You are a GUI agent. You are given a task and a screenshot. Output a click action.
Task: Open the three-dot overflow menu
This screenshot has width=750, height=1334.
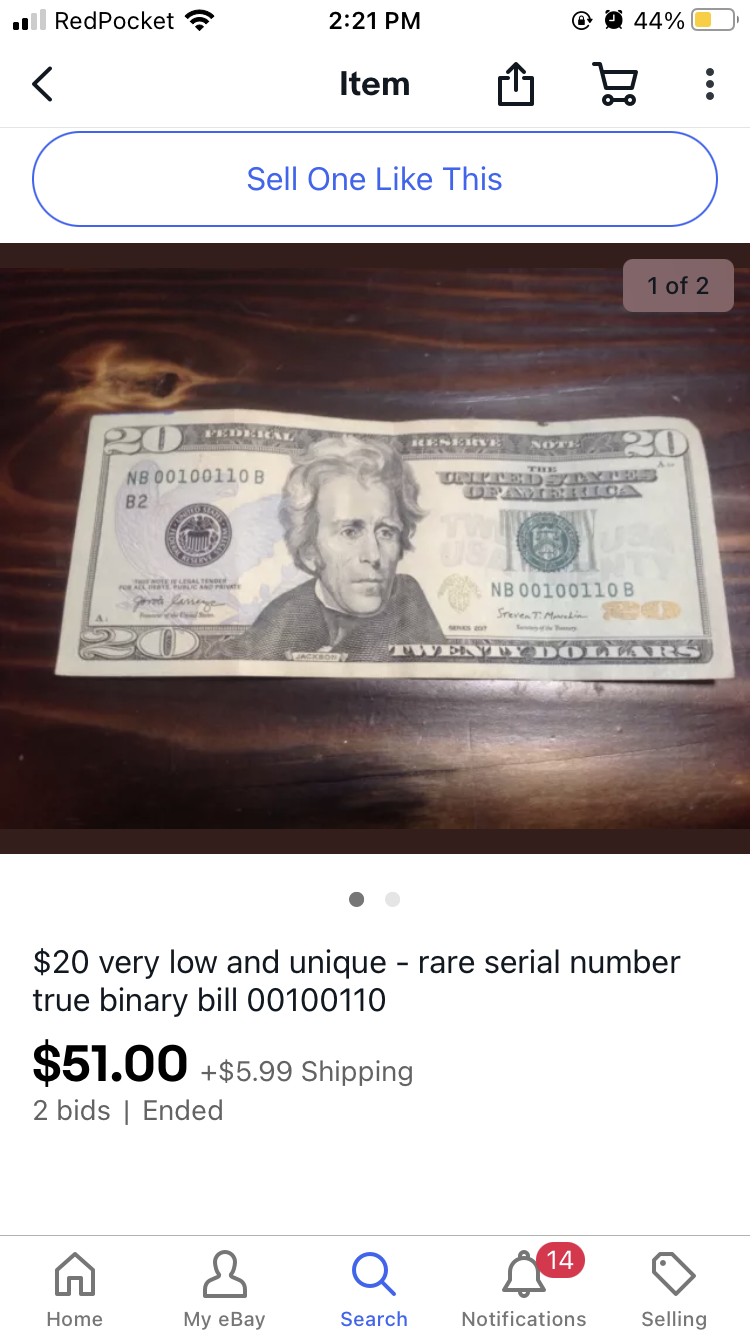click(x=709, y=84)
